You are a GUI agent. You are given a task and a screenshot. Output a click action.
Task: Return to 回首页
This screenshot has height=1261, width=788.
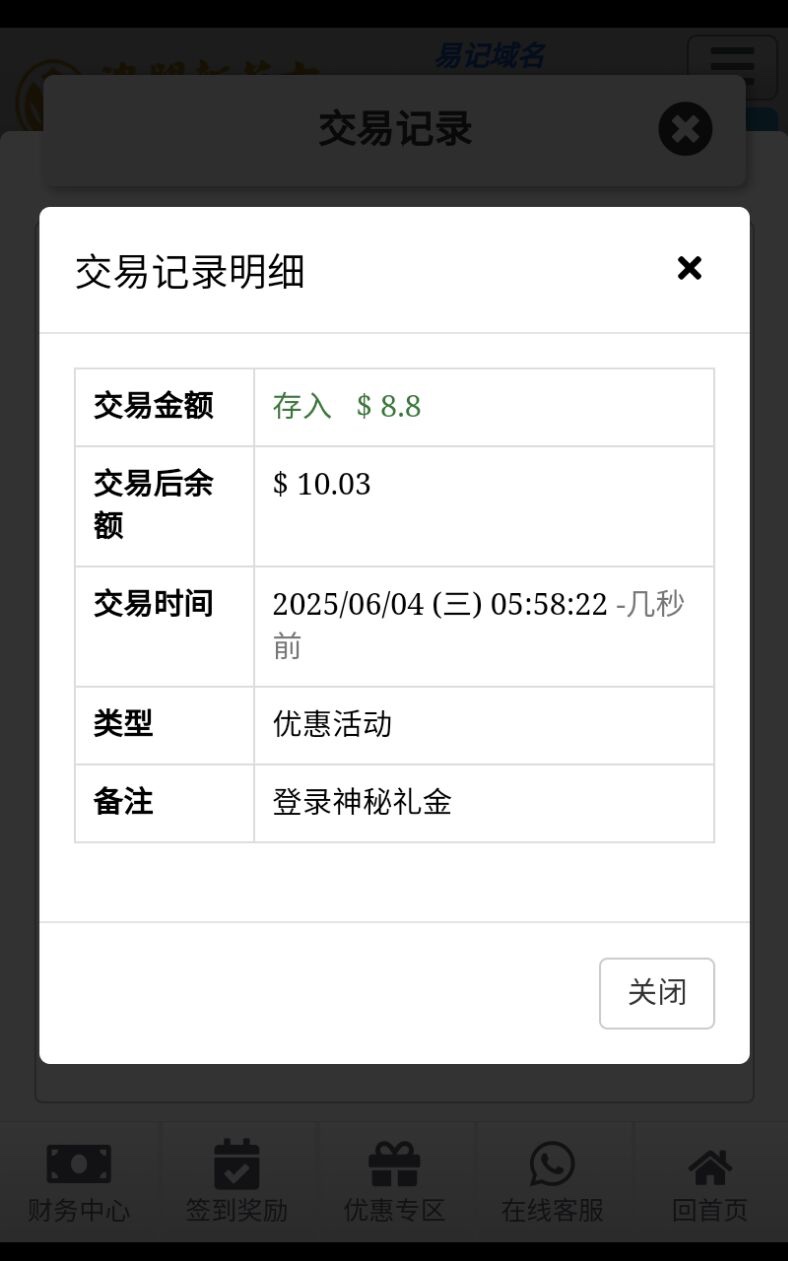(710, 1182)
